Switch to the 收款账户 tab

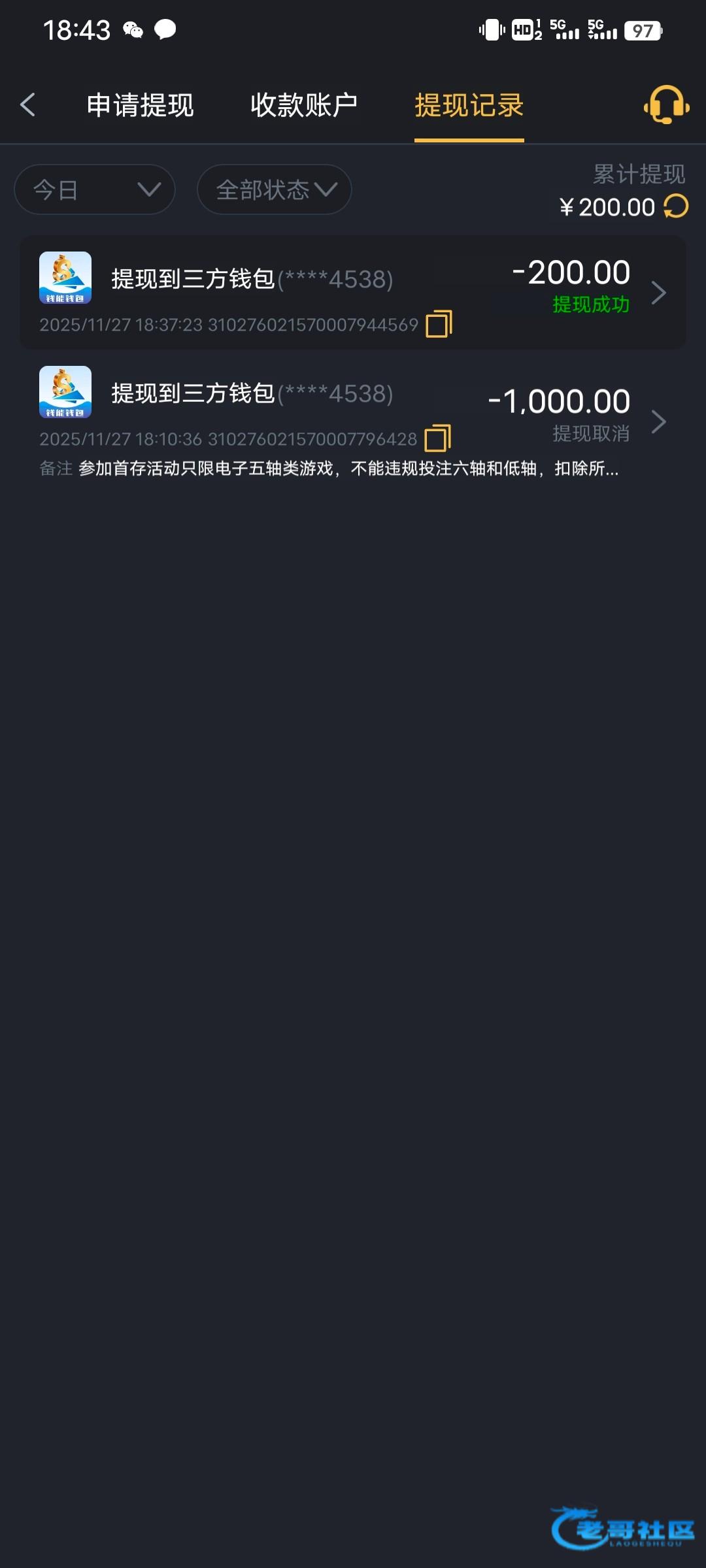(x=304, y=105)
